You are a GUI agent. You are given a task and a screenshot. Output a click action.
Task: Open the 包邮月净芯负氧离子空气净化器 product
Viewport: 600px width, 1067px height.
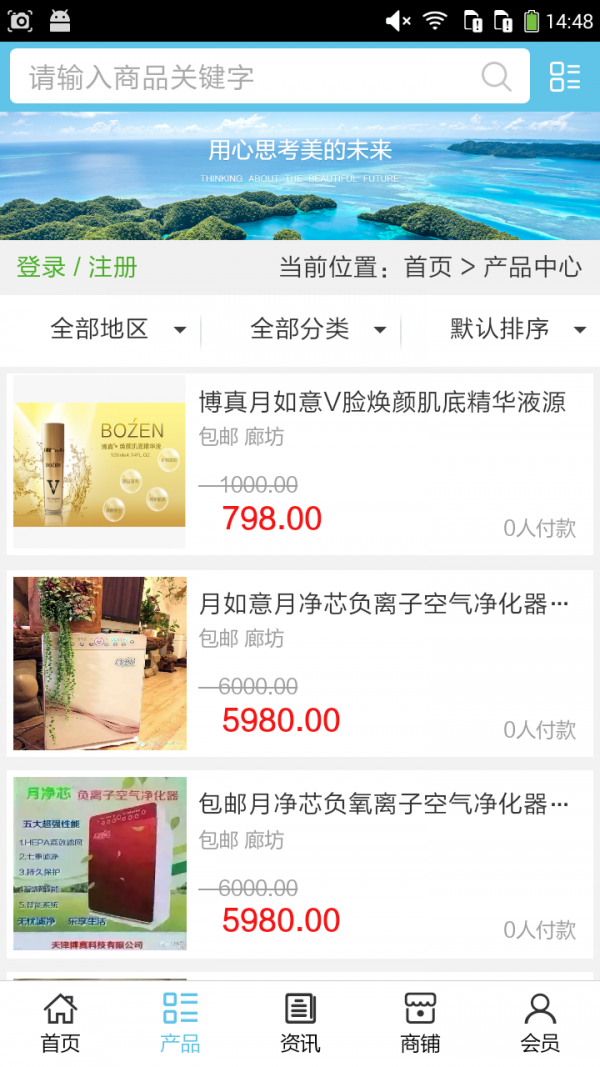click(382, 804)
